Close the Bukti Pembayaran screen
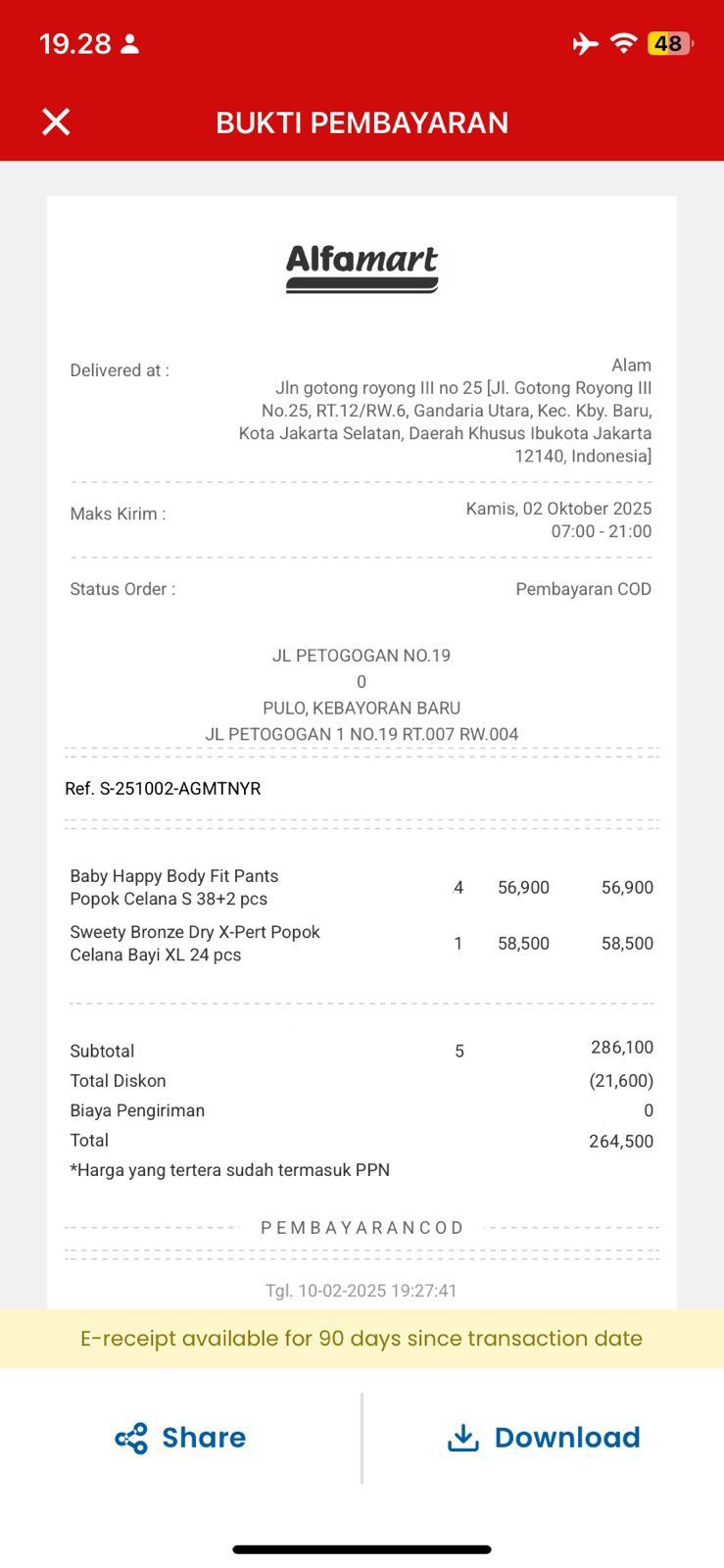The width and height of the screenshot is (724, 1568). click(x=56, y=122)
